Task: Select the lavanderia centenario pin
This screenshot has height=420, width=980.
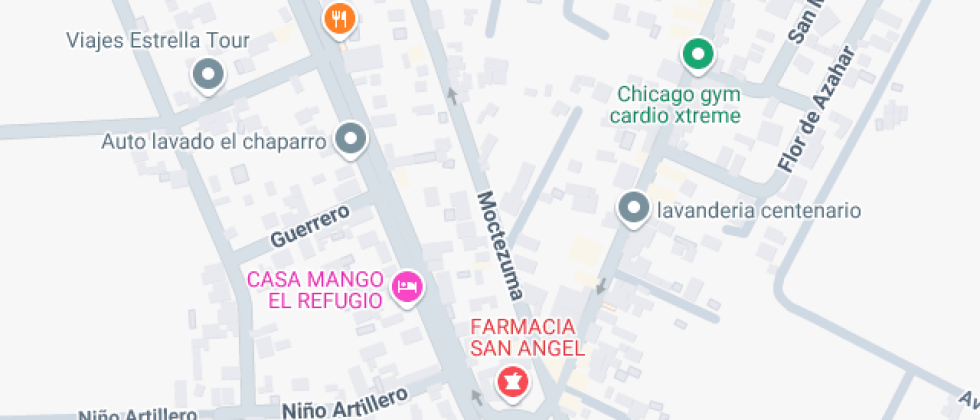Action: tap(634, 209)
